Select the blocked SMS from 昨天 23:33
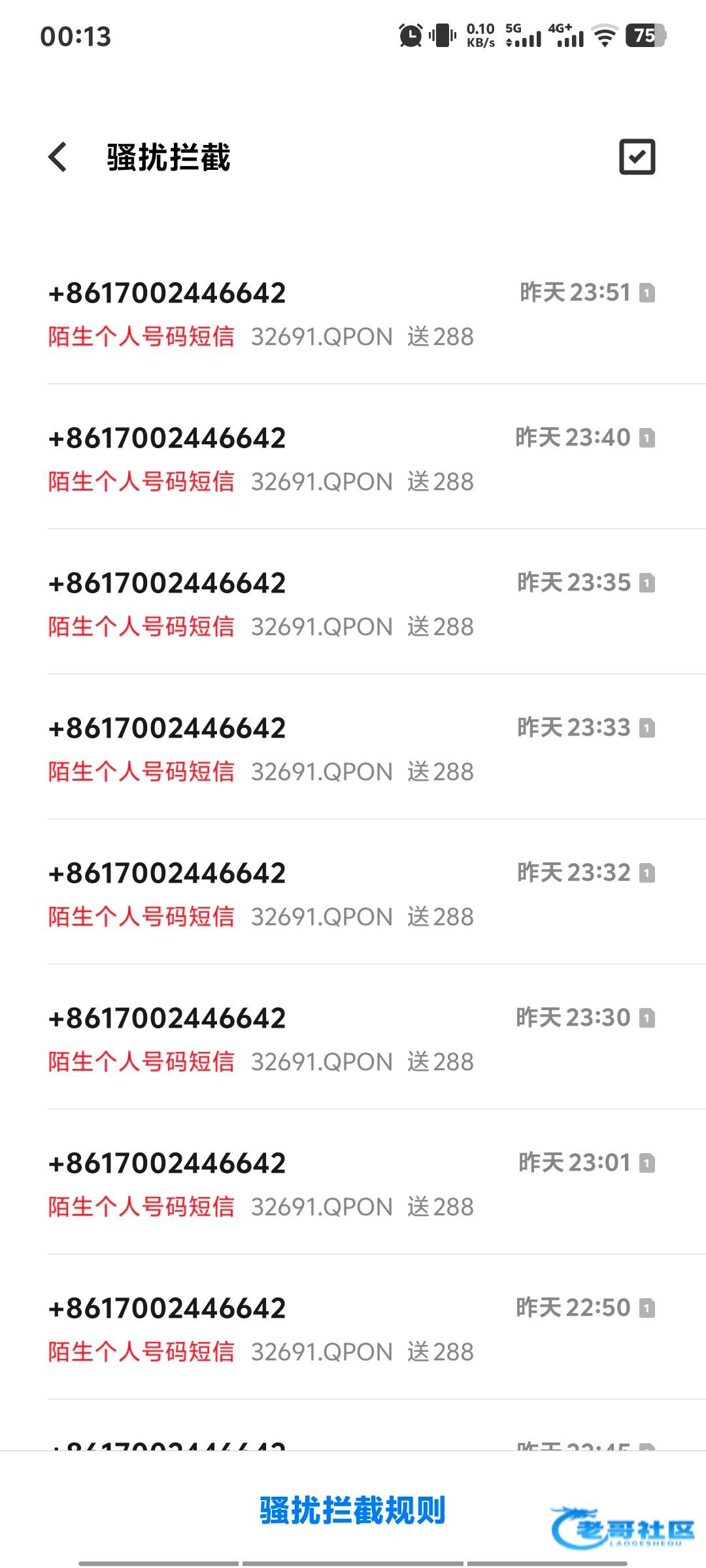706x1568 pixels. [353, 749]
